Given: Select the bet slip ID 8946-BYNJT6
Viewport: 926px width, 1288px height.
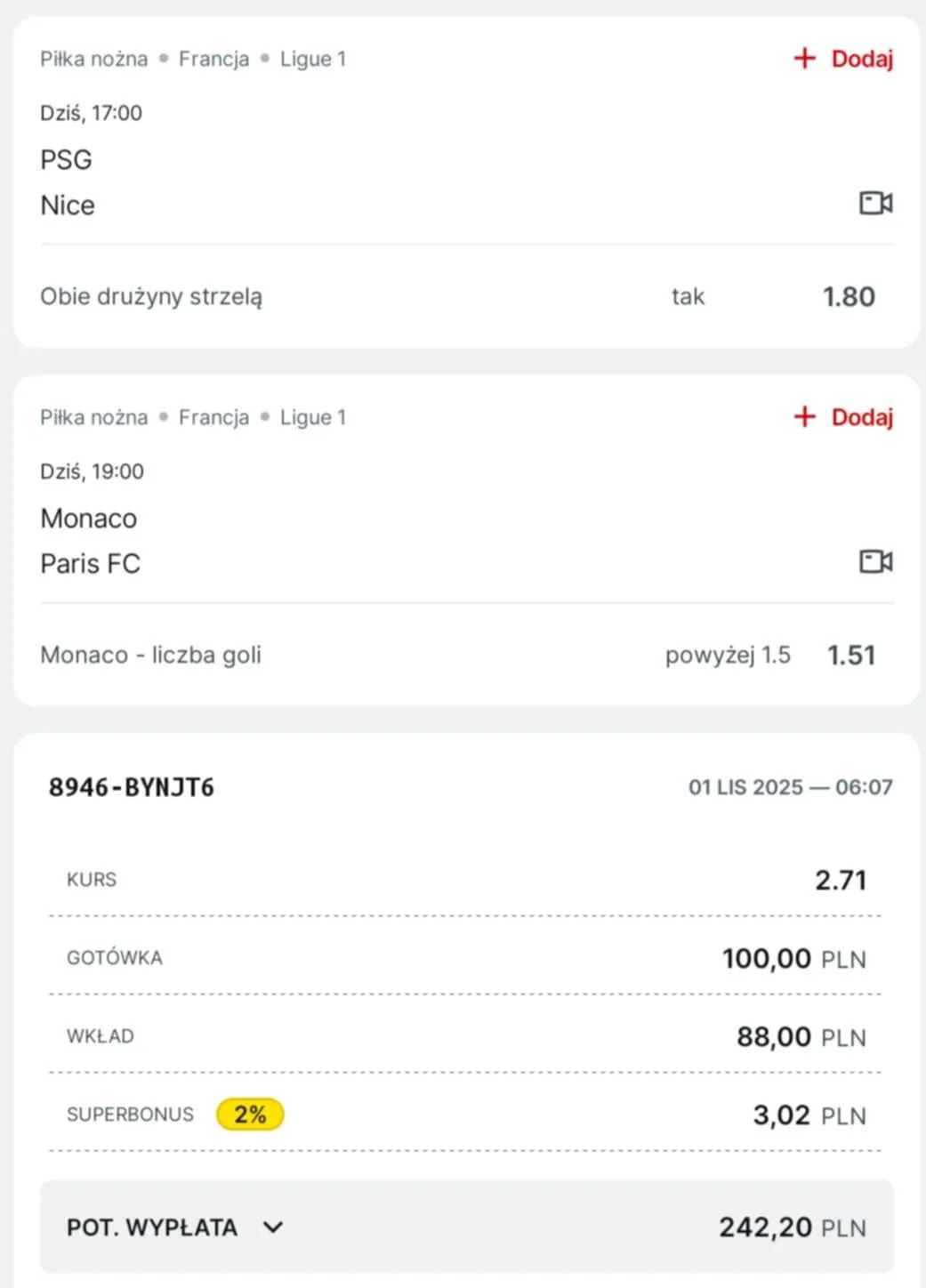Looking at the screenshot, I should point(135,786).
